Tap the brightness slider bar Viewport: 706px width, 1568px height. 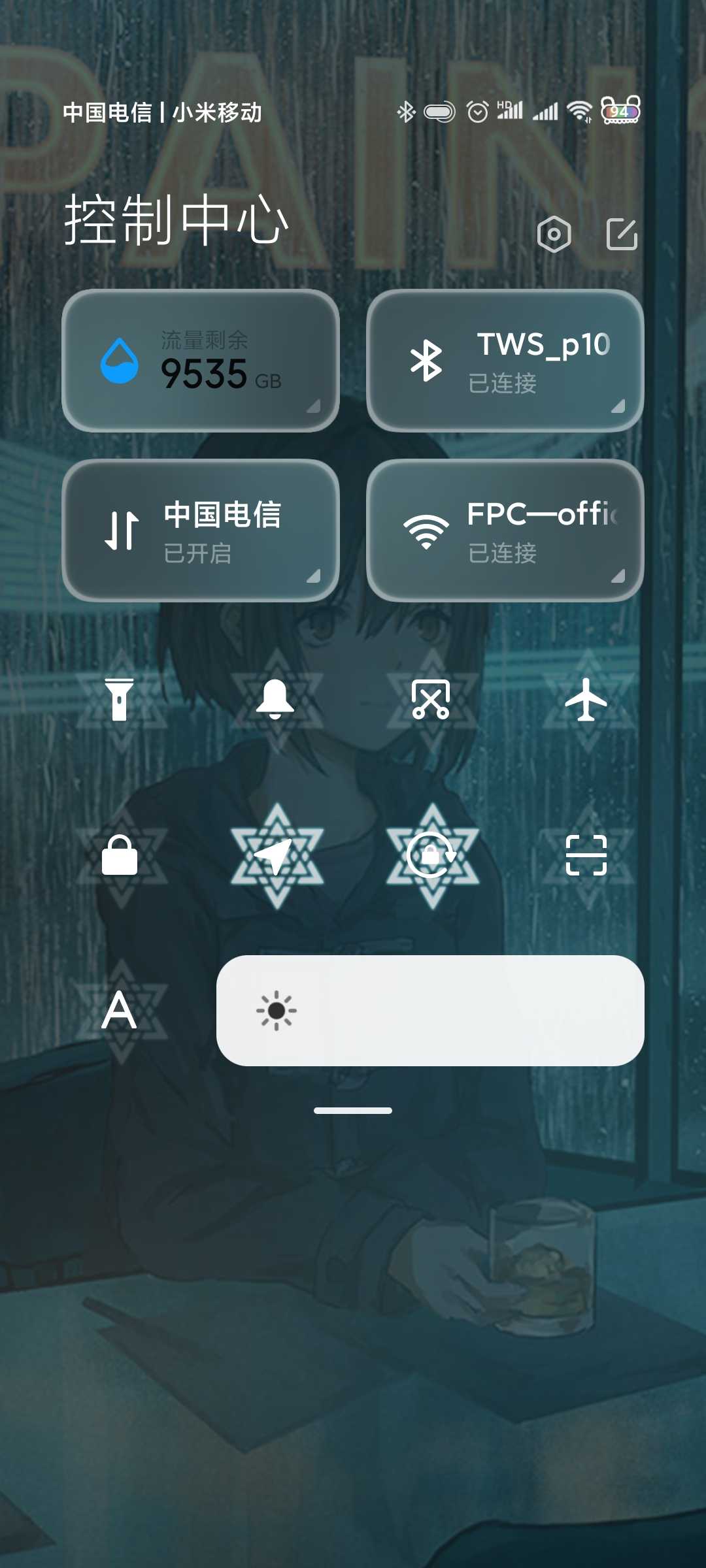[x=430, y=1011]
